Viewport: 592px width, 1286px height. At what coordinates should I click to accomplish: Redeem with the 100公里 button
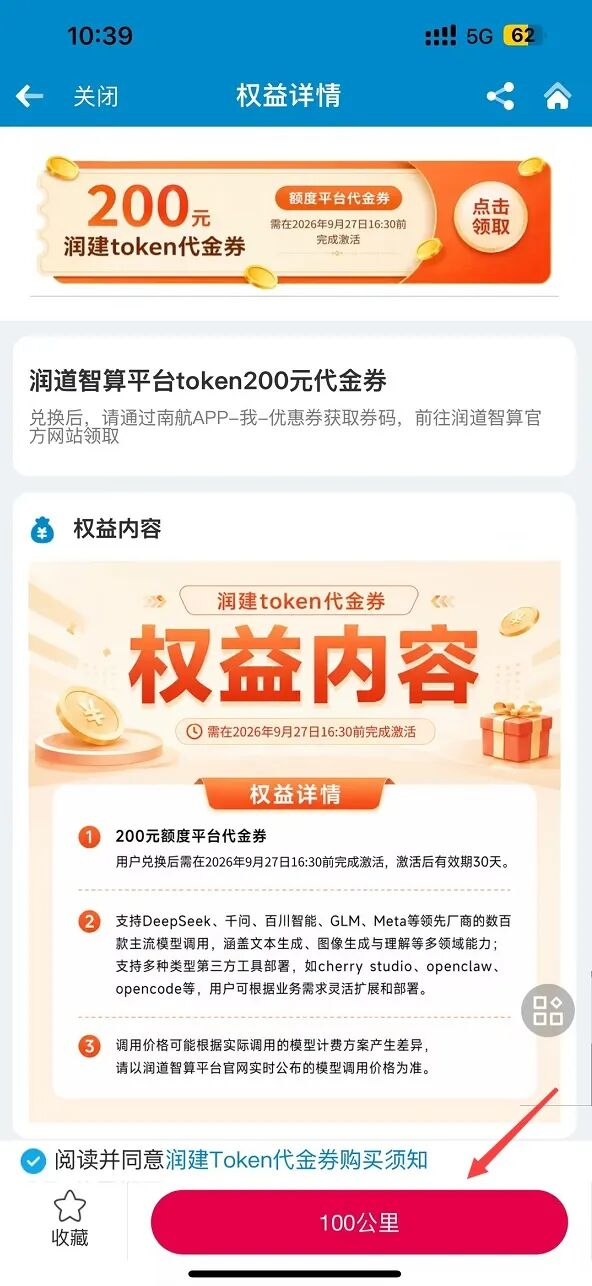click(x=359, y=1222)
